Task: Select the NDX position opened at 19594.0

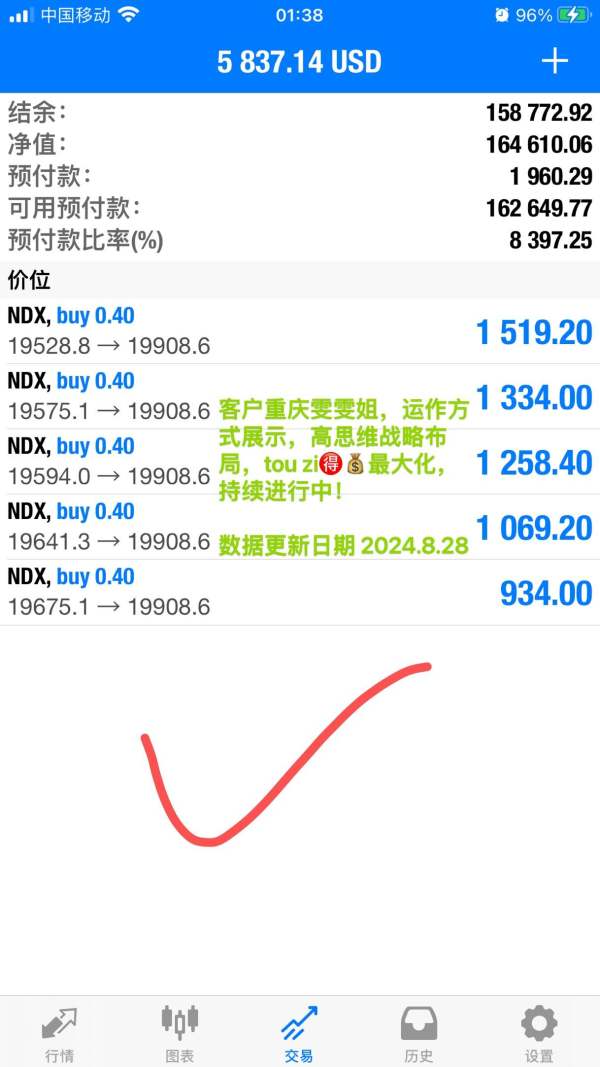Action: pyautogui.click(x=300, y=461)
